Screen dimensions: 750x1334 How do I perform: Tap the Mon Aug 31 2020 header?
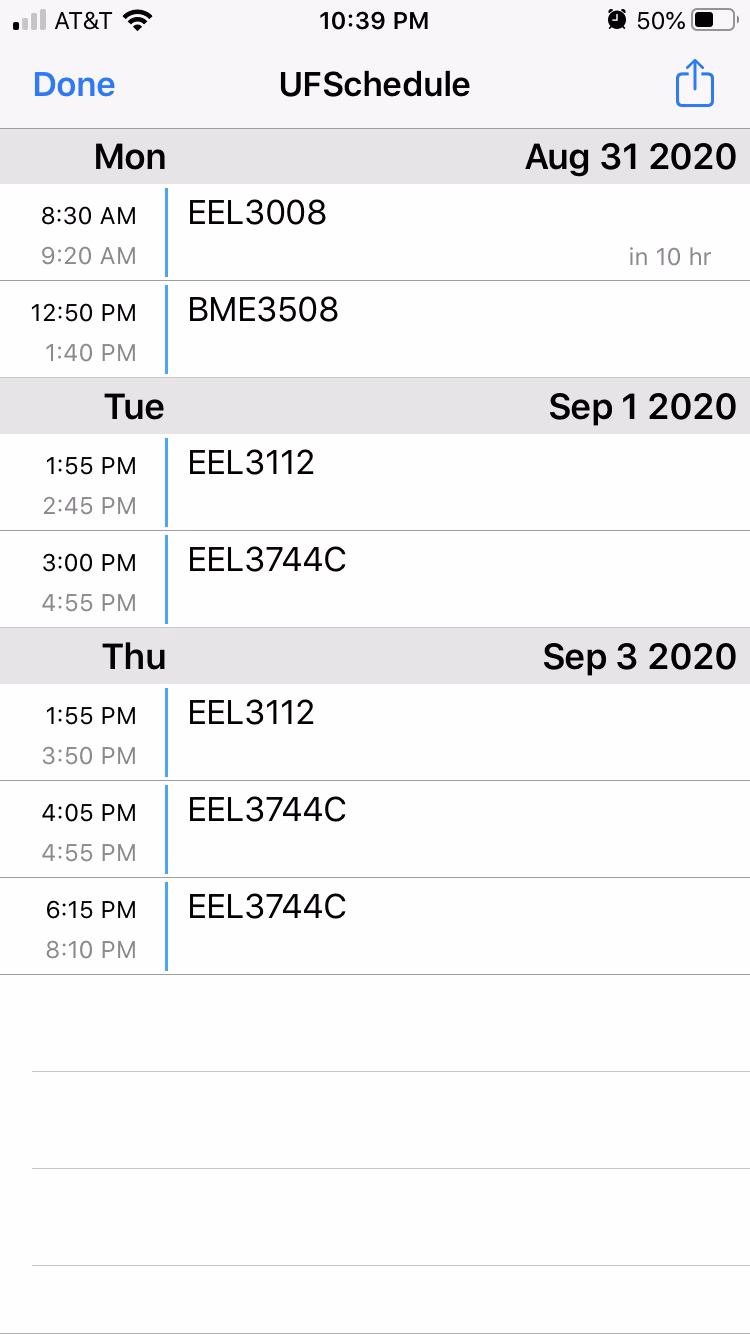tap(375, 157)
